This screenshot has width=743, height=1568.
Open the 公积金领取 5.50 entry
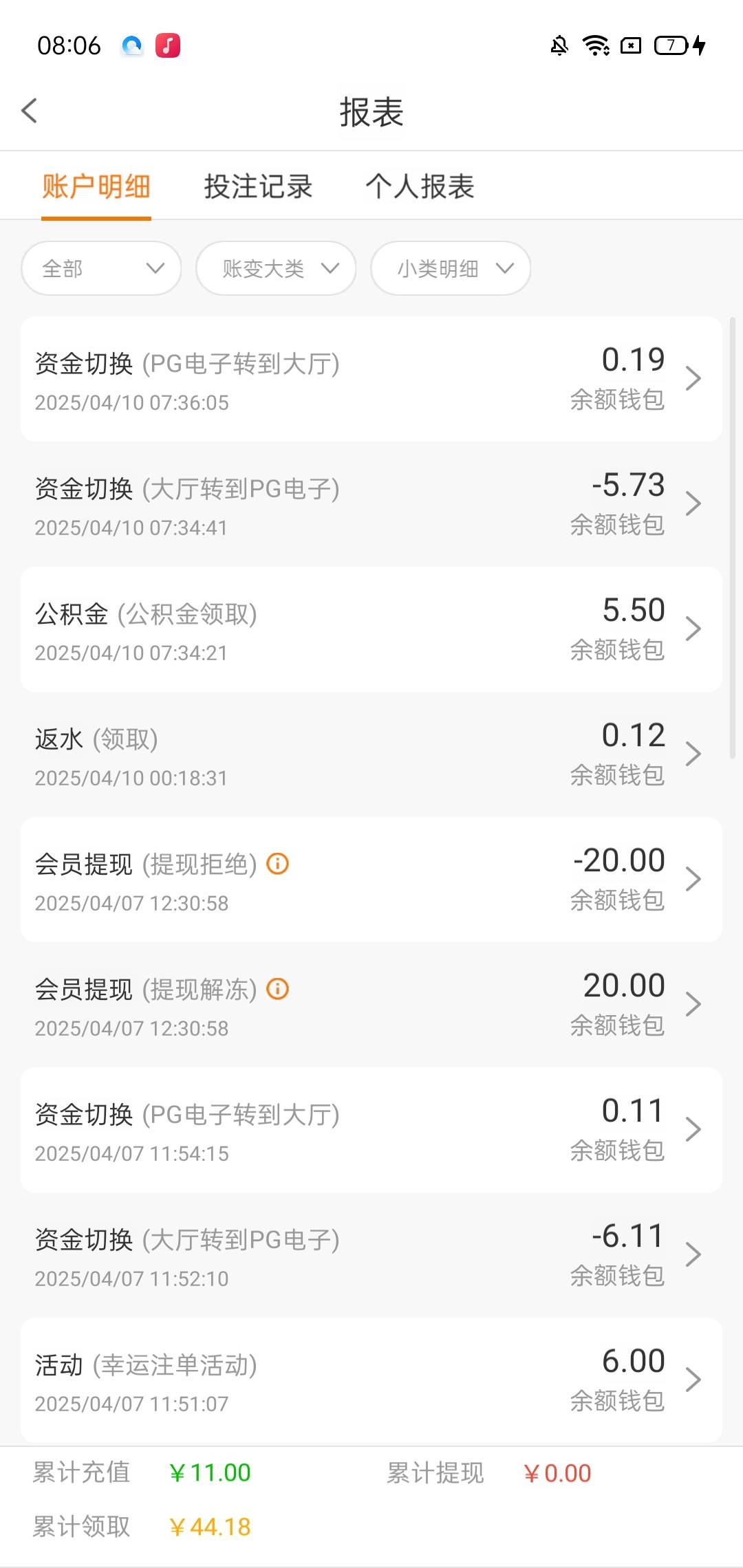tap(371, 629)
